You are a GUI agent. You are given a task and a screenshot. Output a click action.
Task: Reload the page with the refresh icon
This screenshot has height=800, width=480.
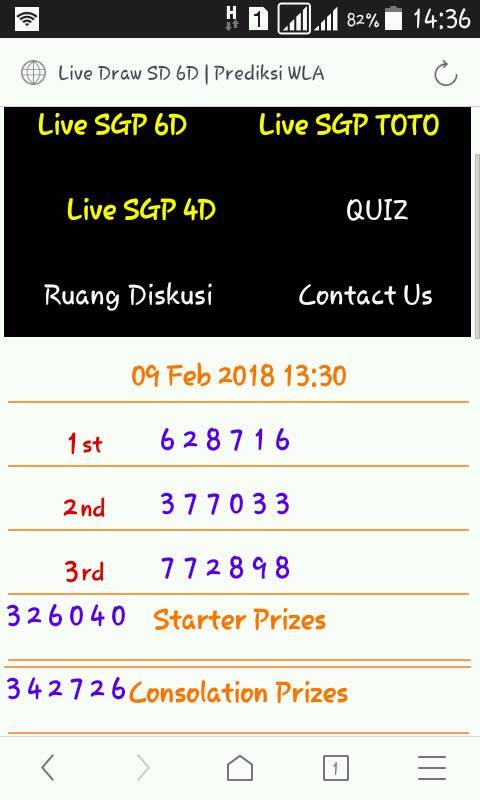point(445,73)
